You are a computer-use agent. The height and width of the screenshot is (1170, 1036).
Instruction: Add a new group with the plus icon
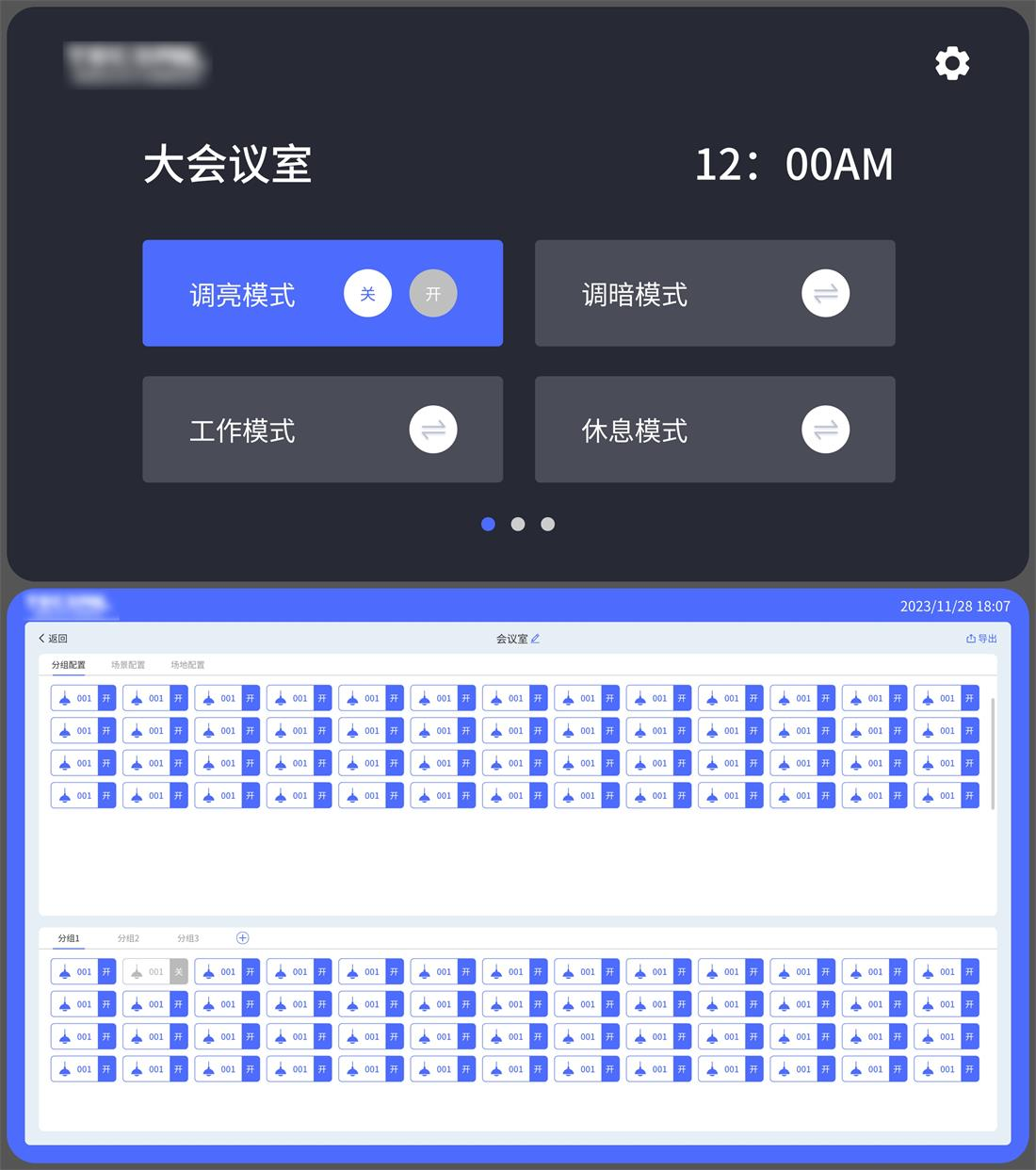242,938
